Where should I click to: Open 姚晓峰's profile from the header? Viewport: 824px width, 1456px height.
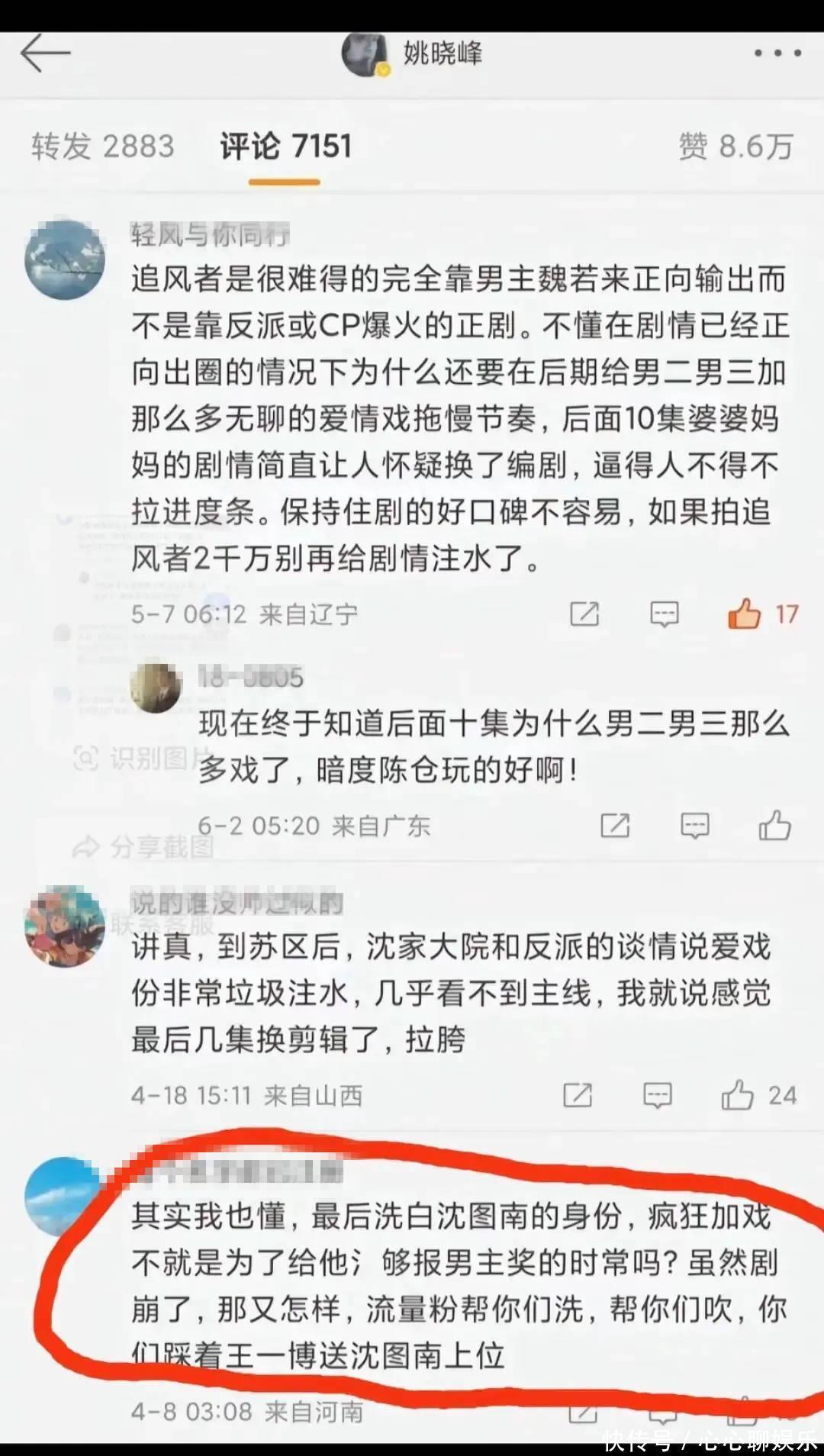pyautogui.click(x=413, y=53)
